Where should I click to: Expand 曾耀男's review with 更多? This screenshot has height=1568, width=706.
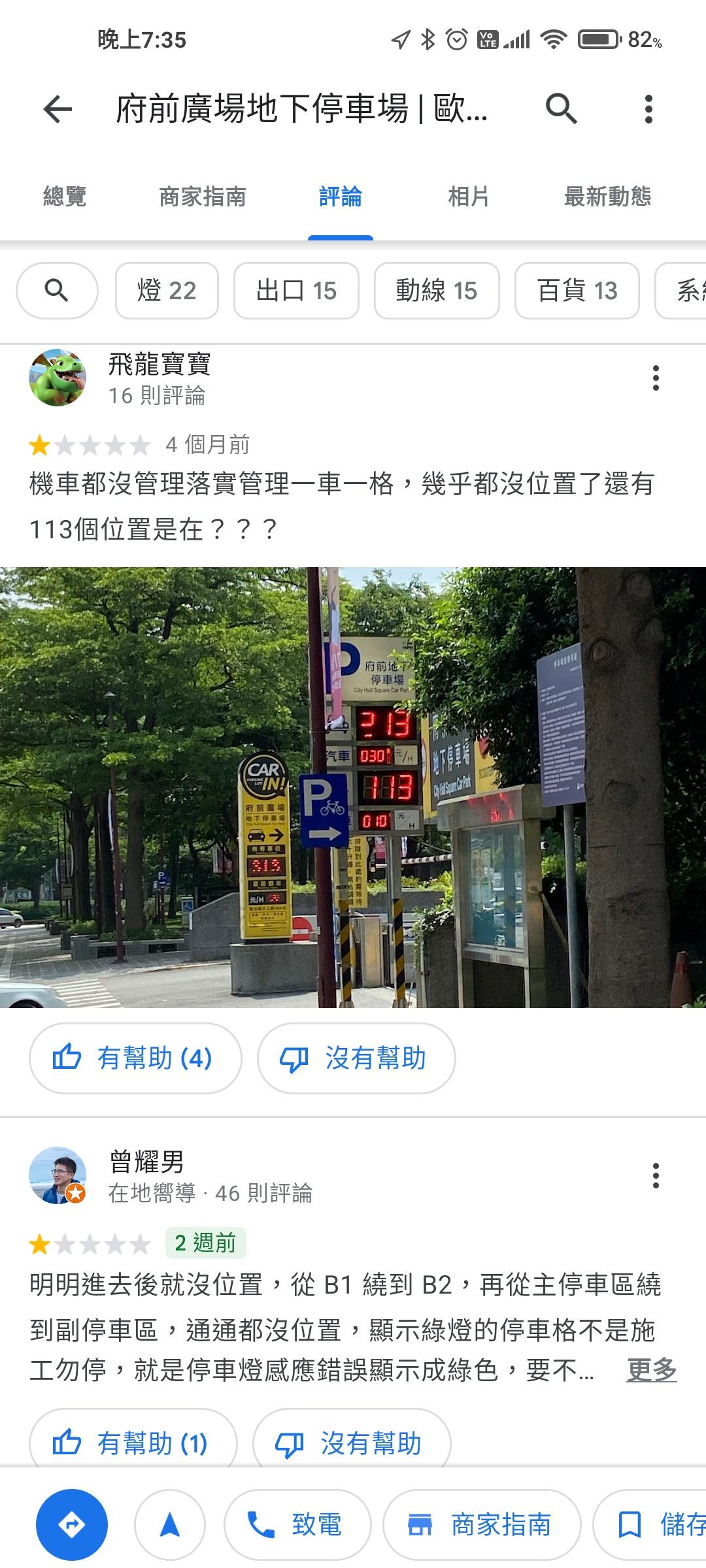(x=651, y=1370)
